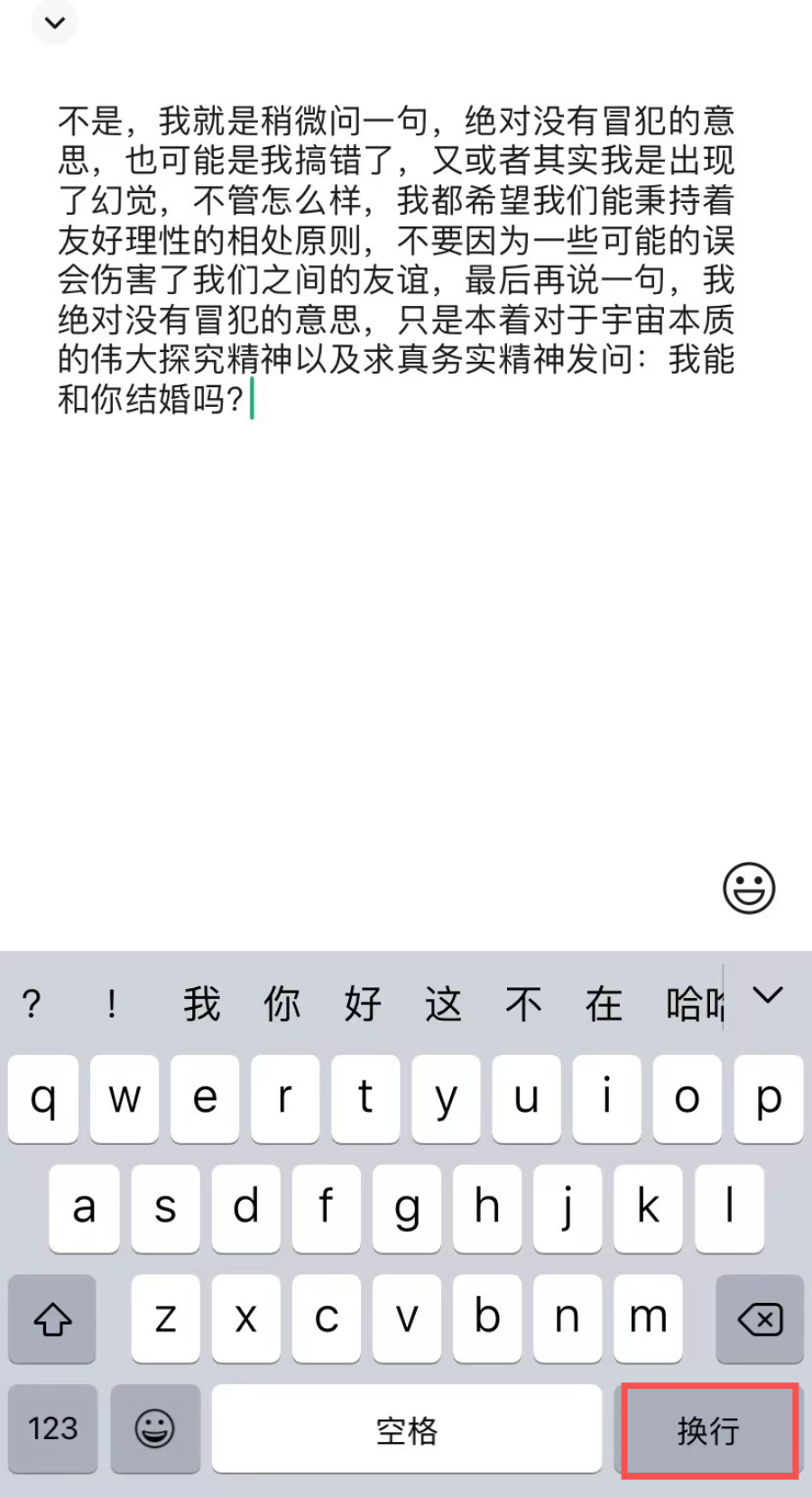Select the 123 numeric keyboard key
This screenshot has width=812, height=1497.
pyautogui.click(x=52, y=1429)
